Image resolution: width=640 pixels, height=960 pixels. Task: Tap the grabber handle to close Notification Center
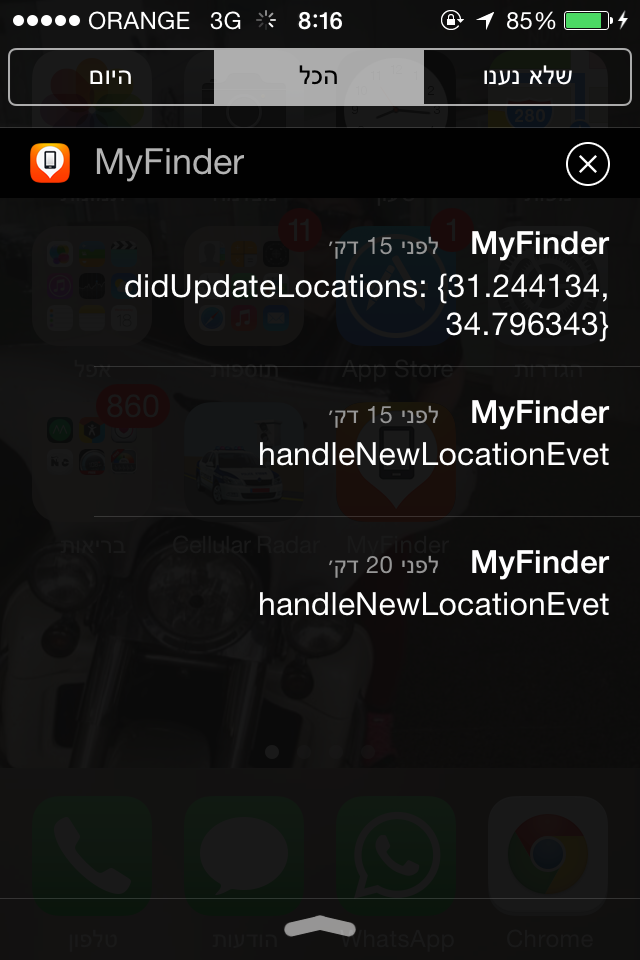point(320,928)
